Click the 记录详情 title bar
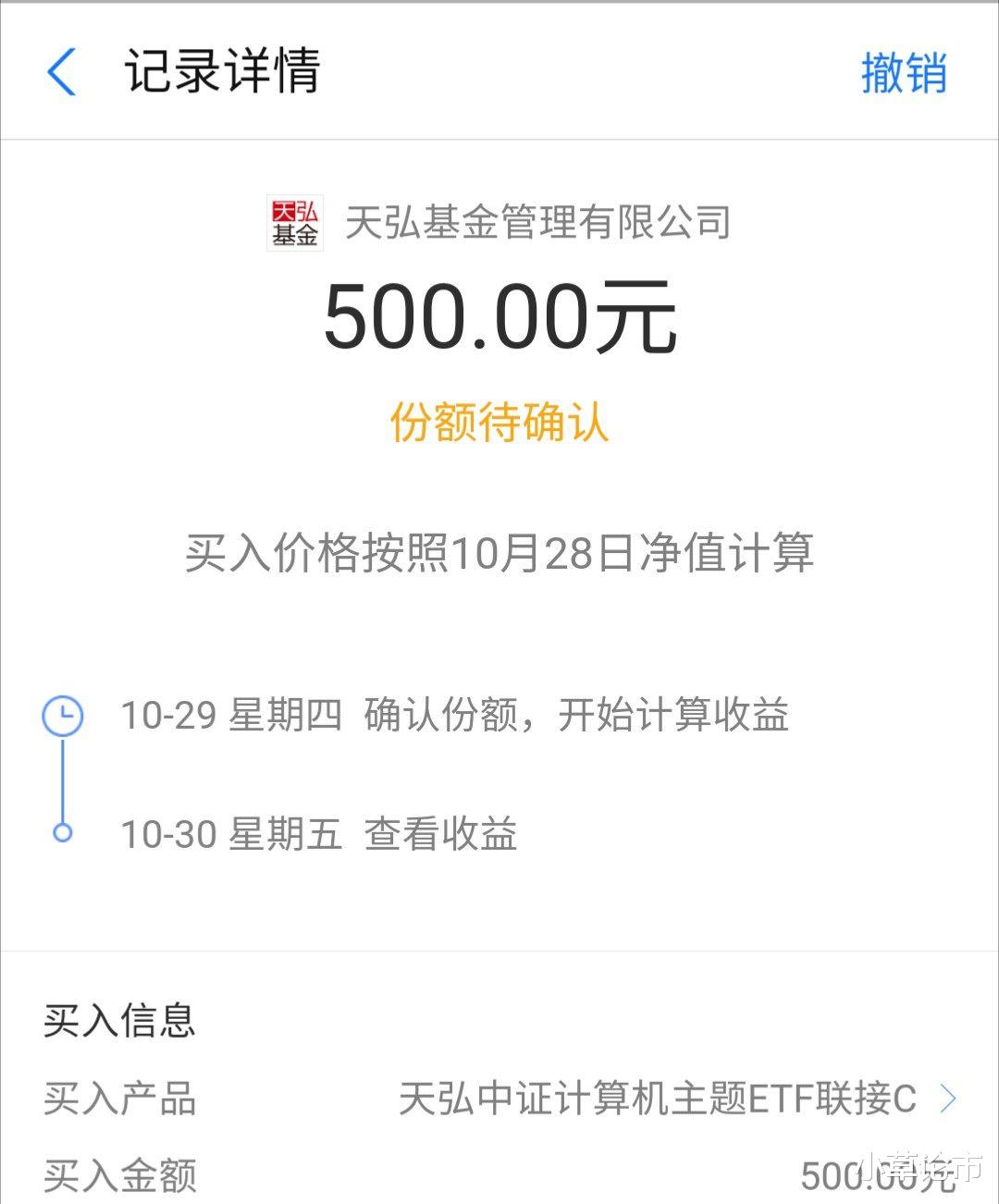The image size is (999, 1204). coord(222,74)
